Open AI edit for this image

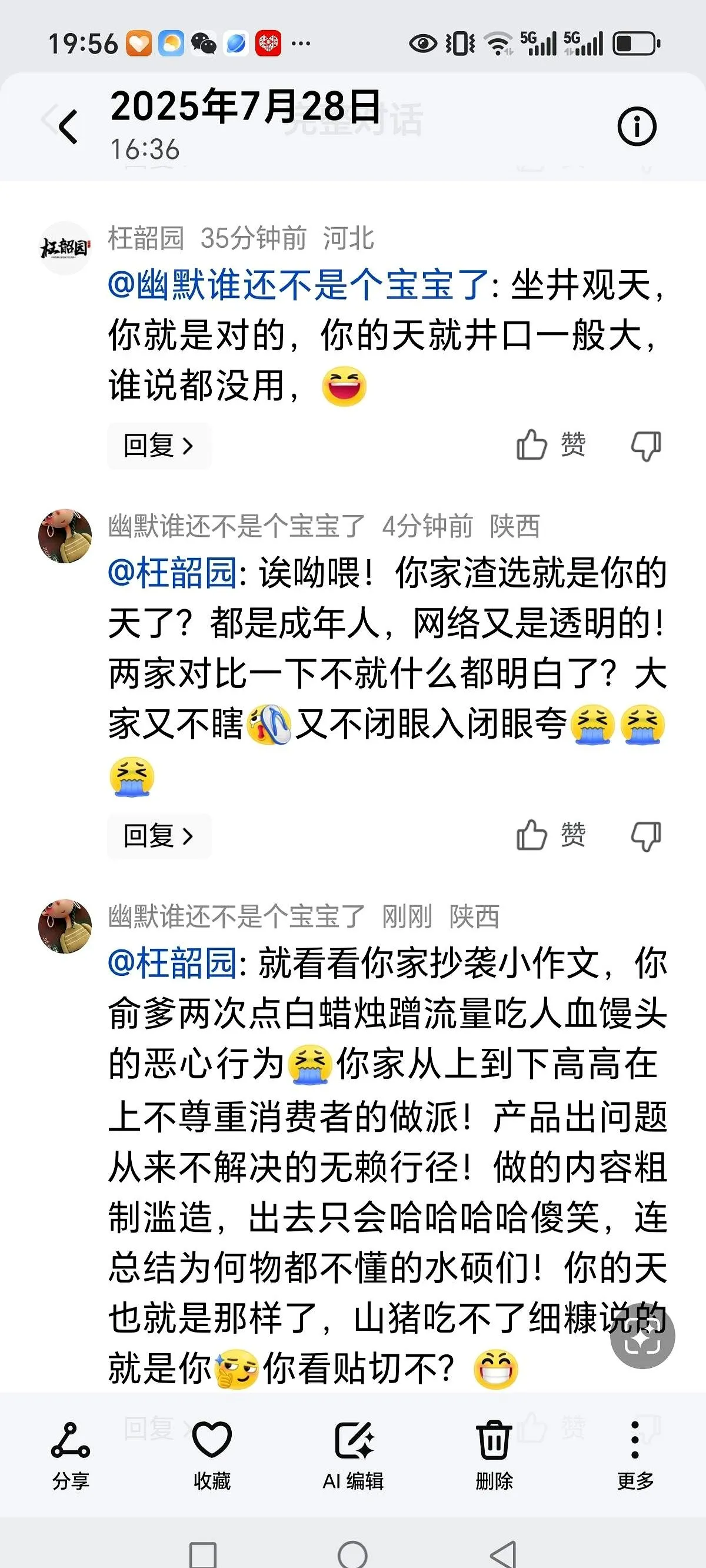(x=353, y=1455)
